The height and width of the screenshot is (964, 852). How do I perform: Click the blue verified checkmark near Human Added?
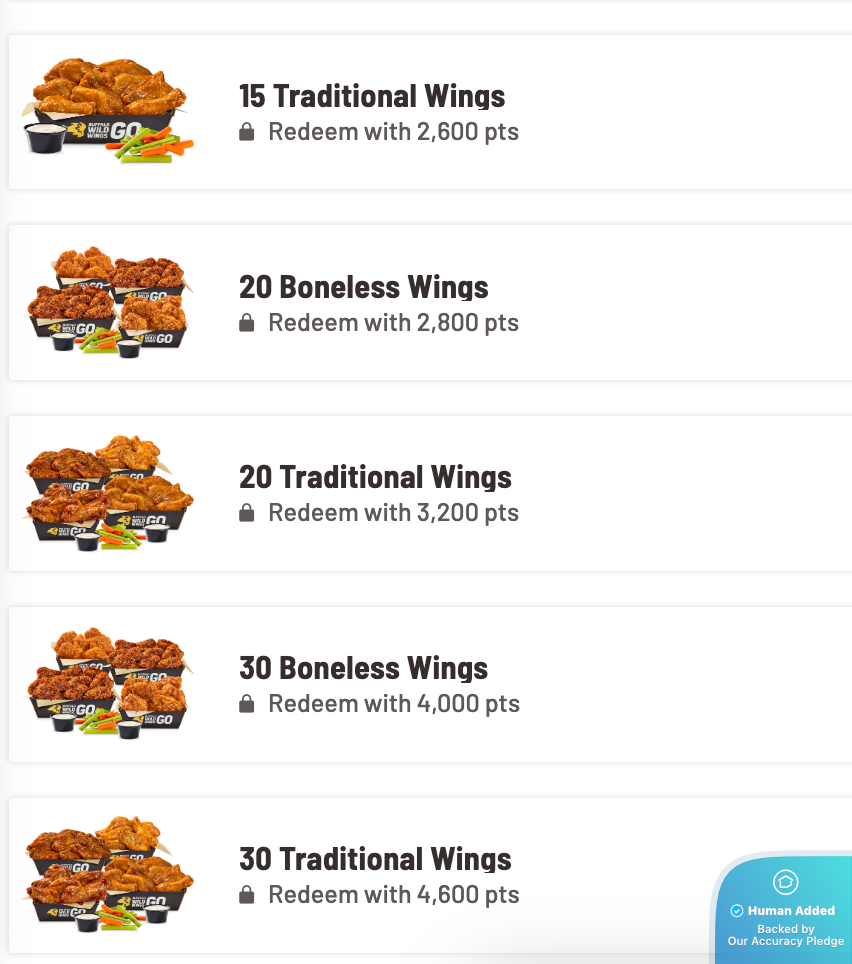[x=737, y=910]
